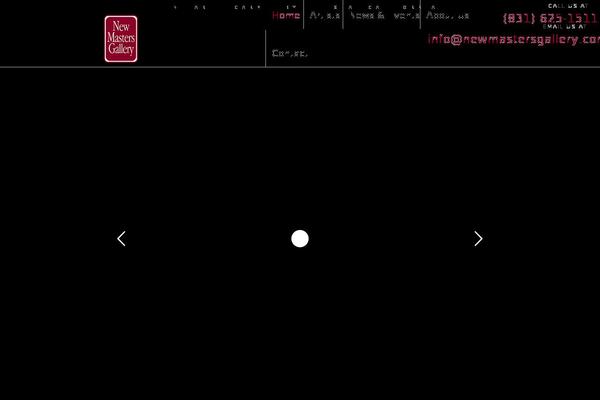This screenshot has width=600, height=400.
Task: Show previous slide with left arrow
Action: tap(122, 238)
